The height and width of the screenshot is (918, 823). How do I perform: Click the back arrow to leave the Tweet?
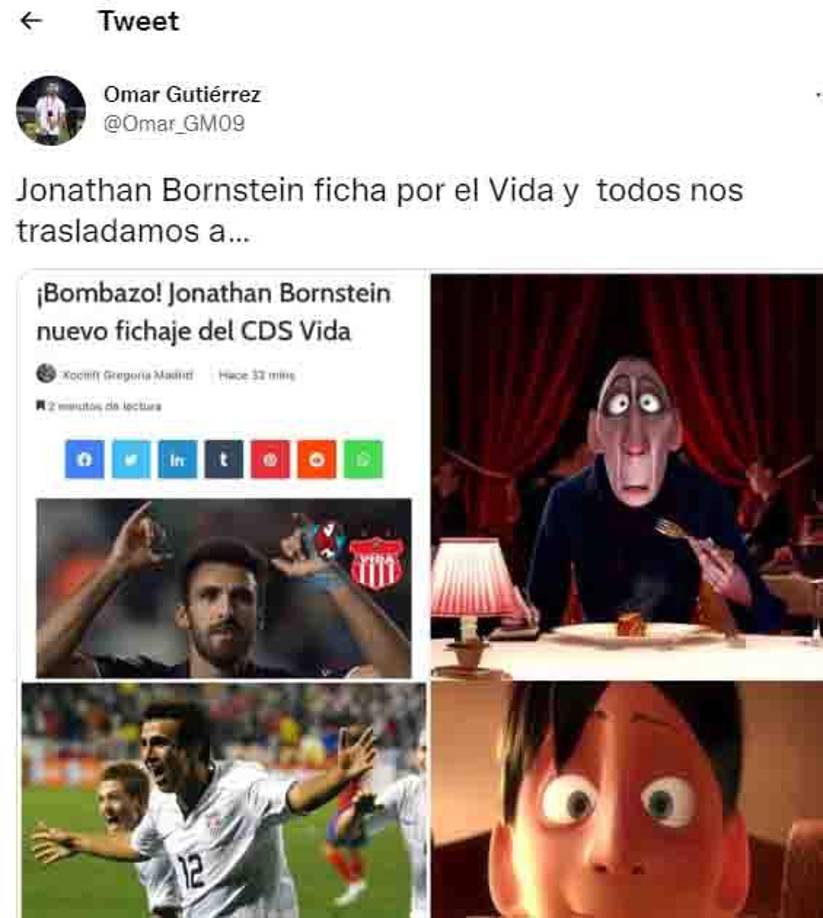(x=32, y=20)
